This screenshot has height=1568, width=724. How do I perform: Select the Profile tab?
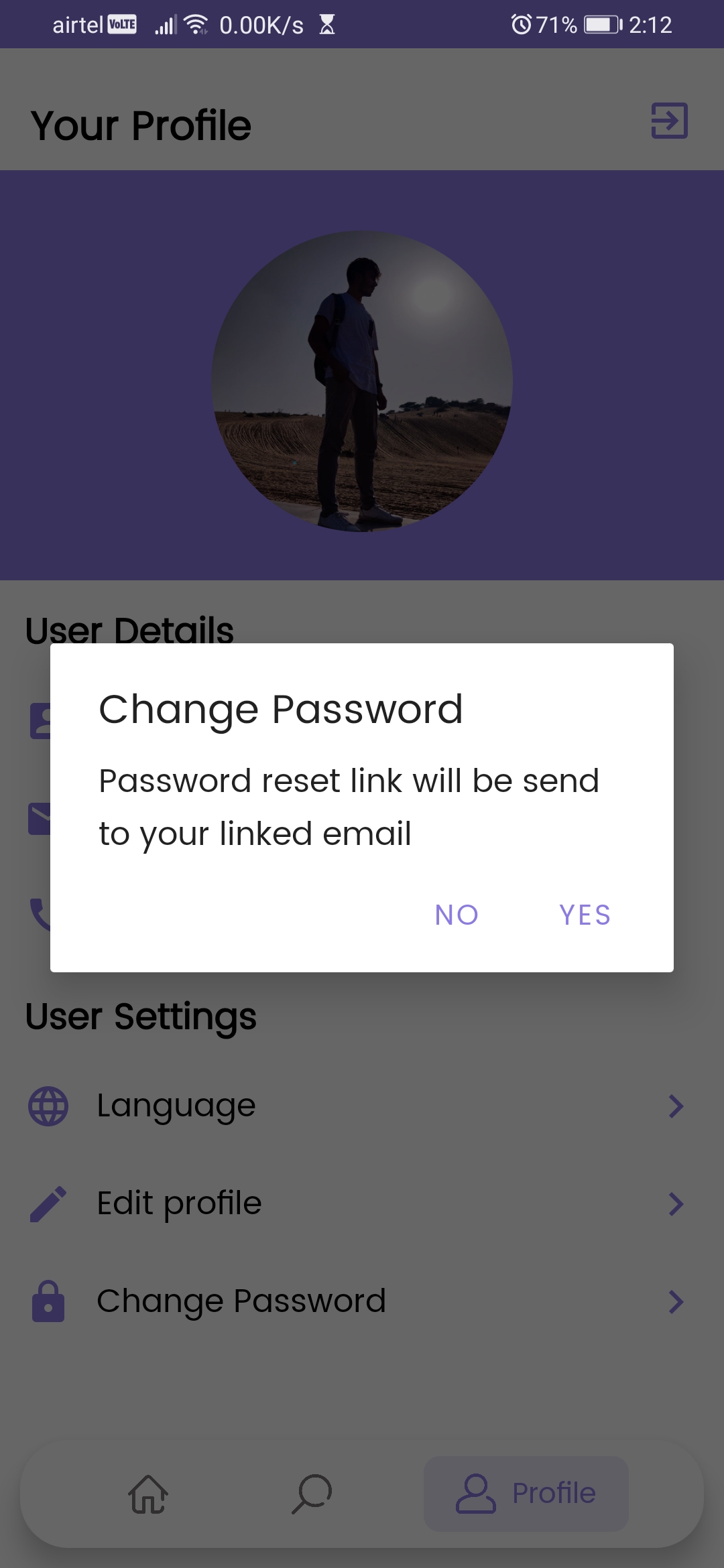coord(526,1494)
